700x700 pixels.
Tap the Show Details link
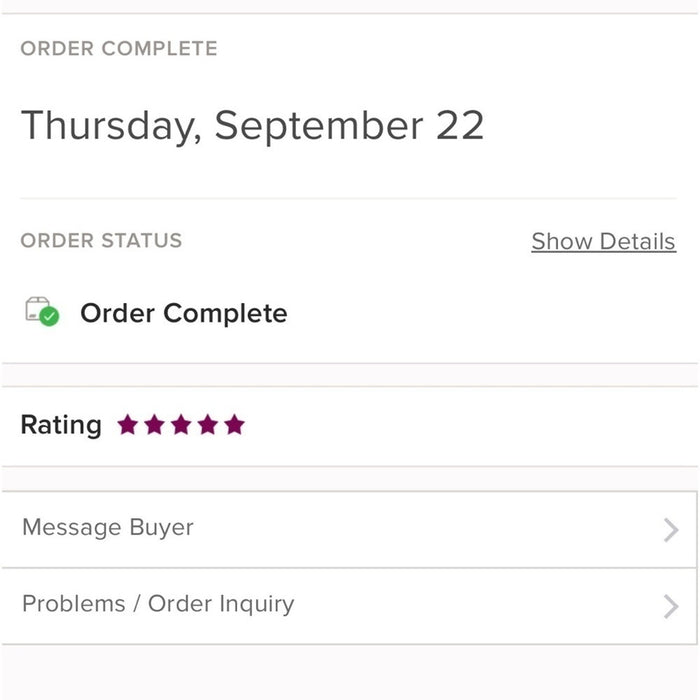603,242
